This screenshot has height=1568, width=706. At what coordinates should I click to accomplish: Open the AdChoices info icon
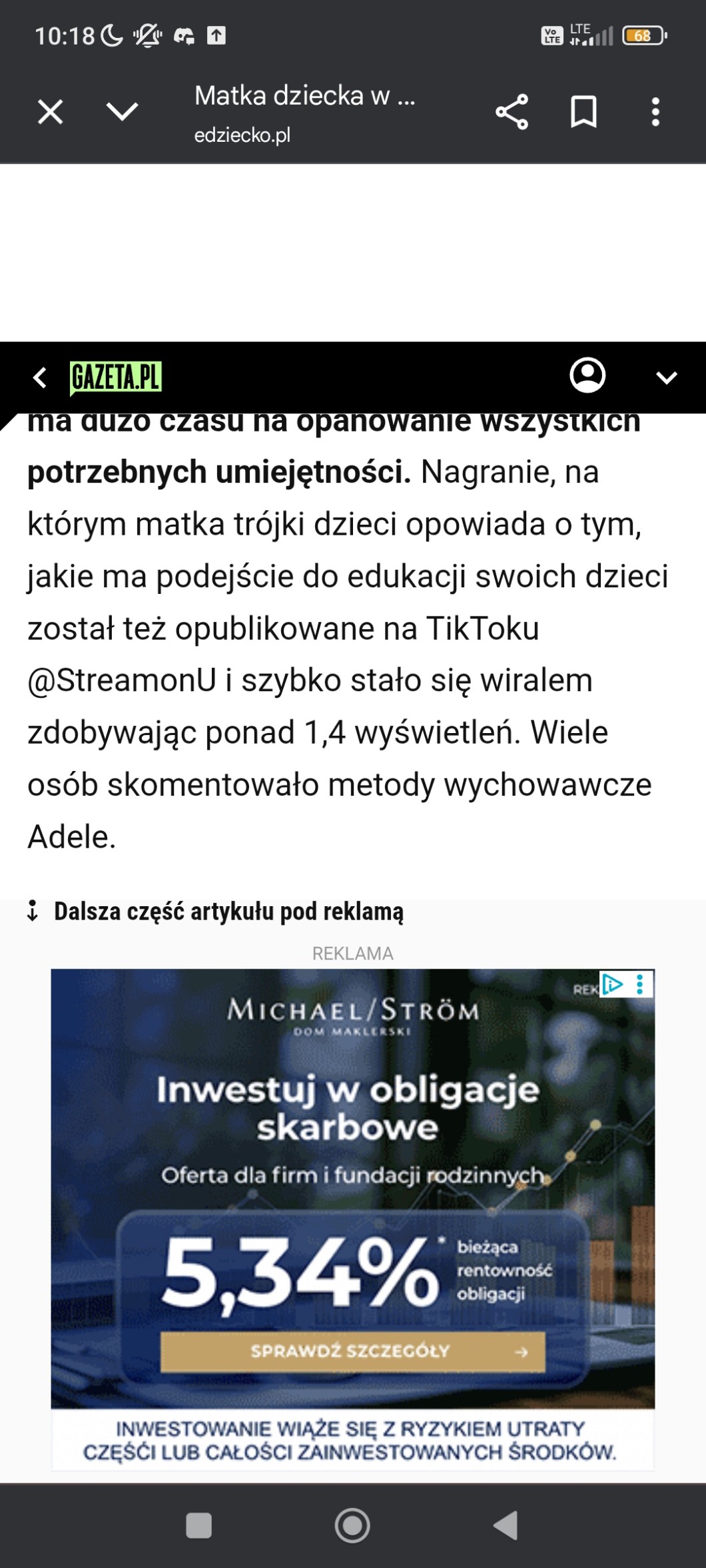[x=612, y=984]
